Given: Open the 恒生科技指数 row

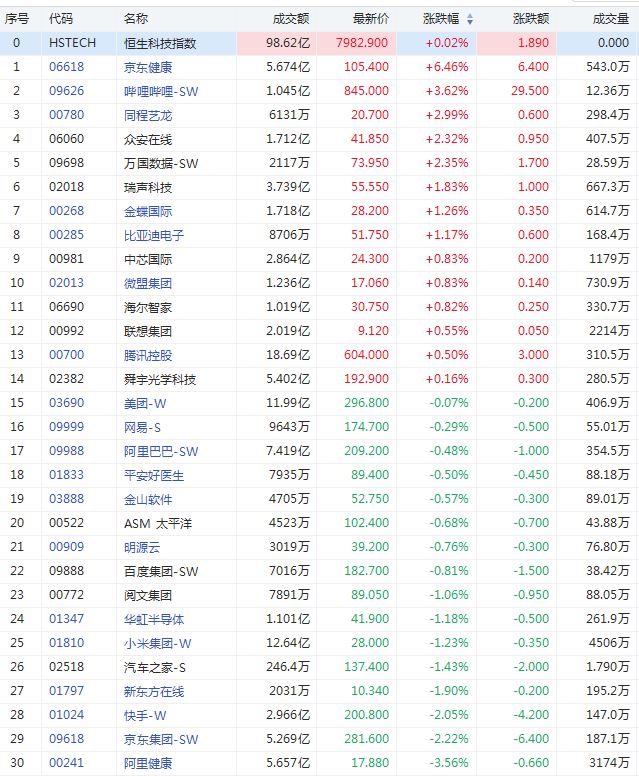Looking at the screenshot, I should [160, 43].
